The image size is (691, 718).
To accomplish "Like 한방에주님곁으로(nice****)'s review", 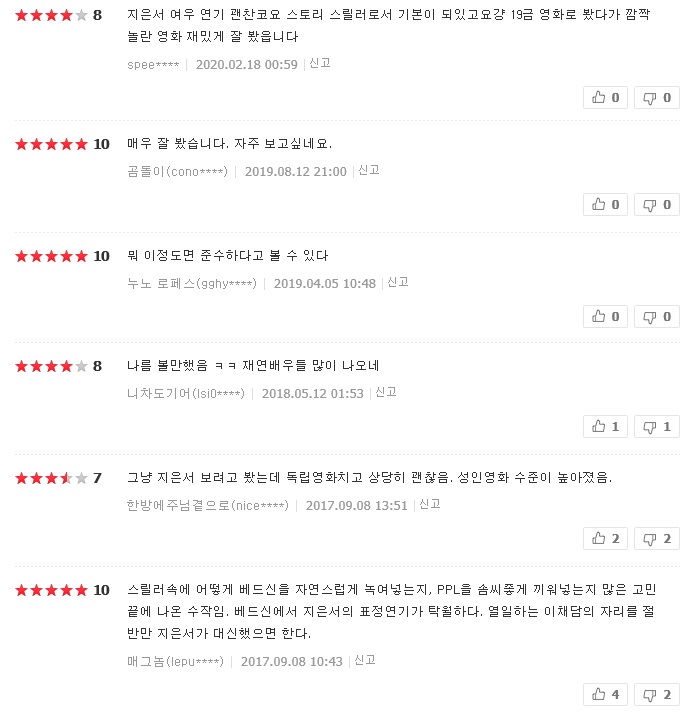I will tap(606, 539).
